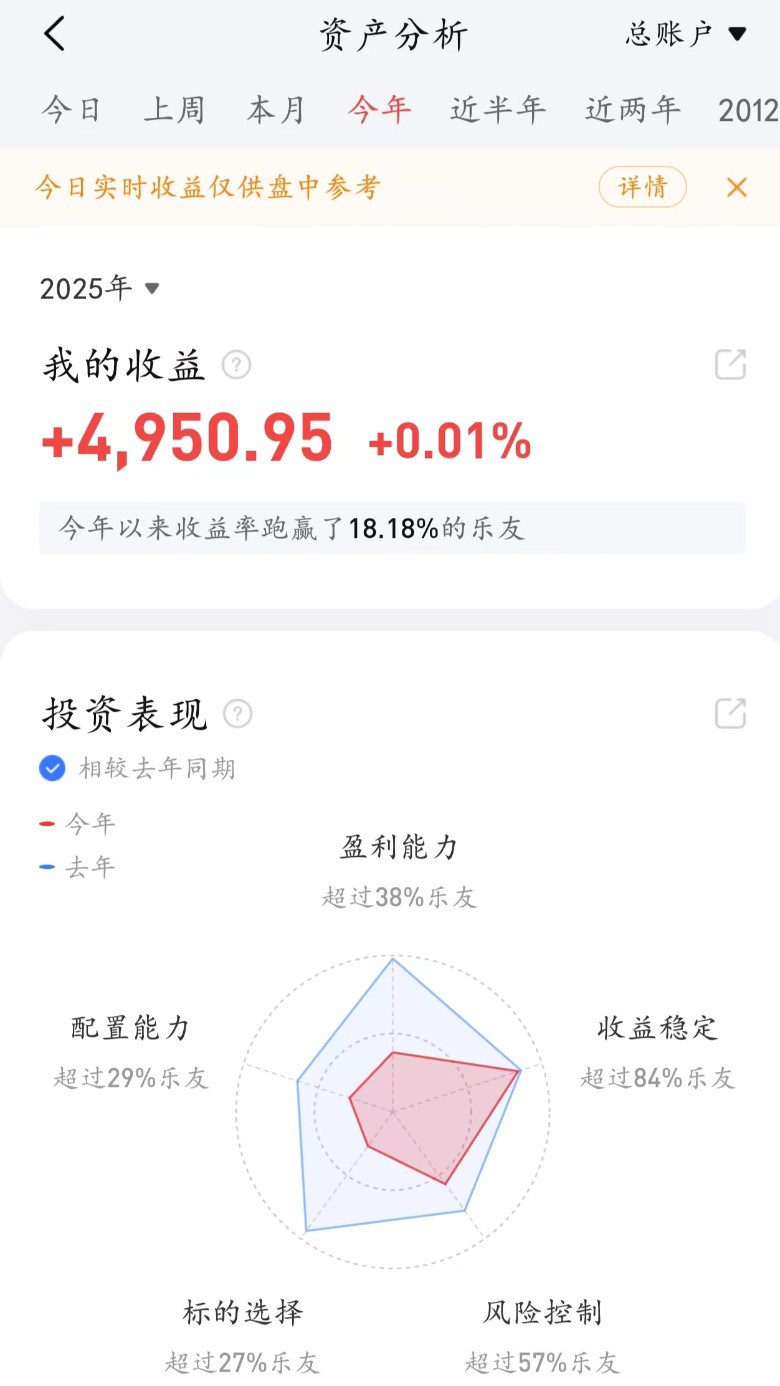Open the 2025年 year selector

click(100, 289)
